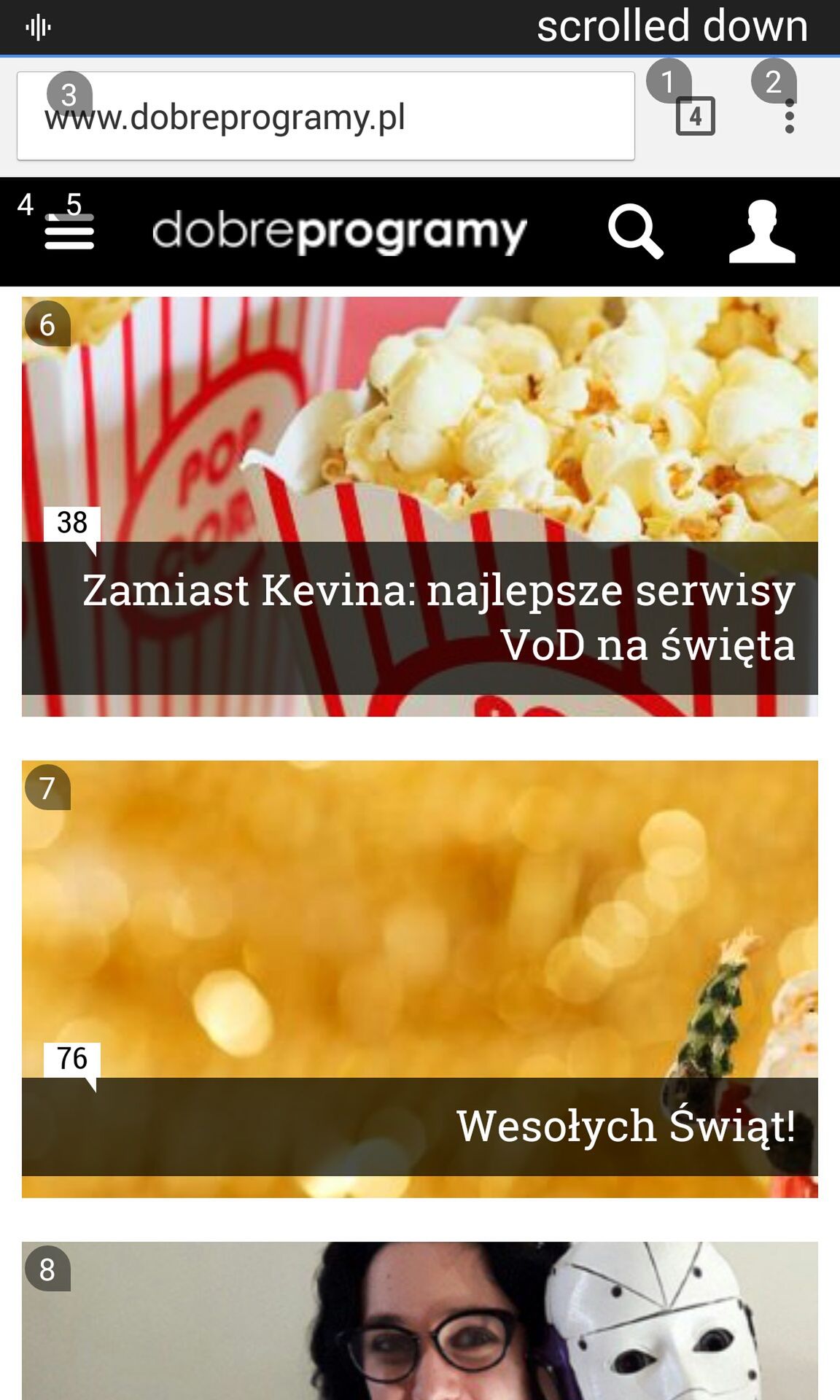Screen dimensions: 840x1400
Task: Open the browser overflow menu
Action: click(x=789, y=116)
